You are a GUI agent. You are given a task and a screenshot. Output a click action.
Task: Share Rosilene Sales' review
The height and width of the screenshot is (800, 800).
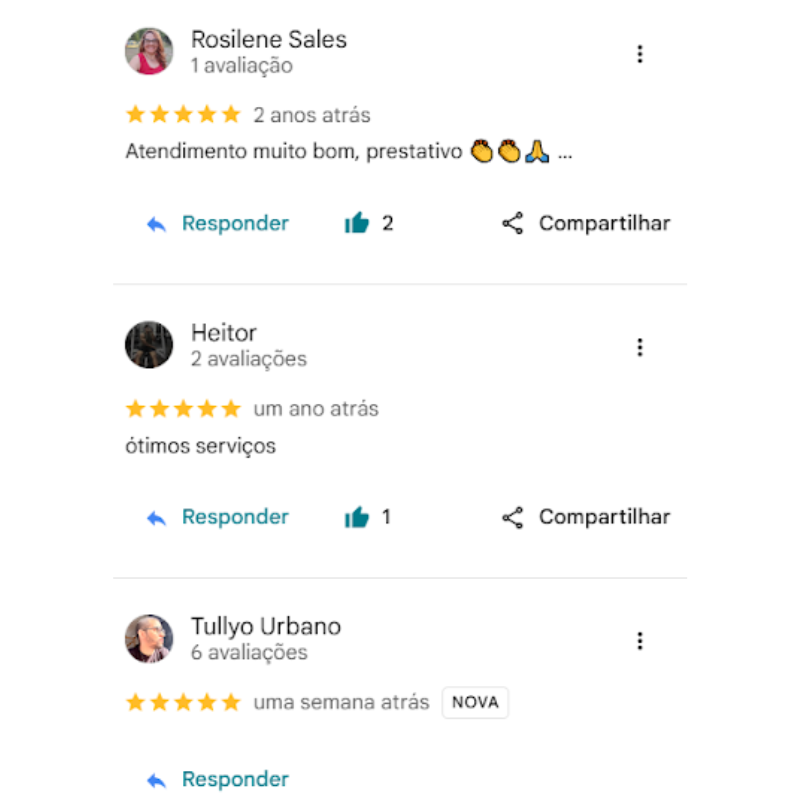click(585, 224)
